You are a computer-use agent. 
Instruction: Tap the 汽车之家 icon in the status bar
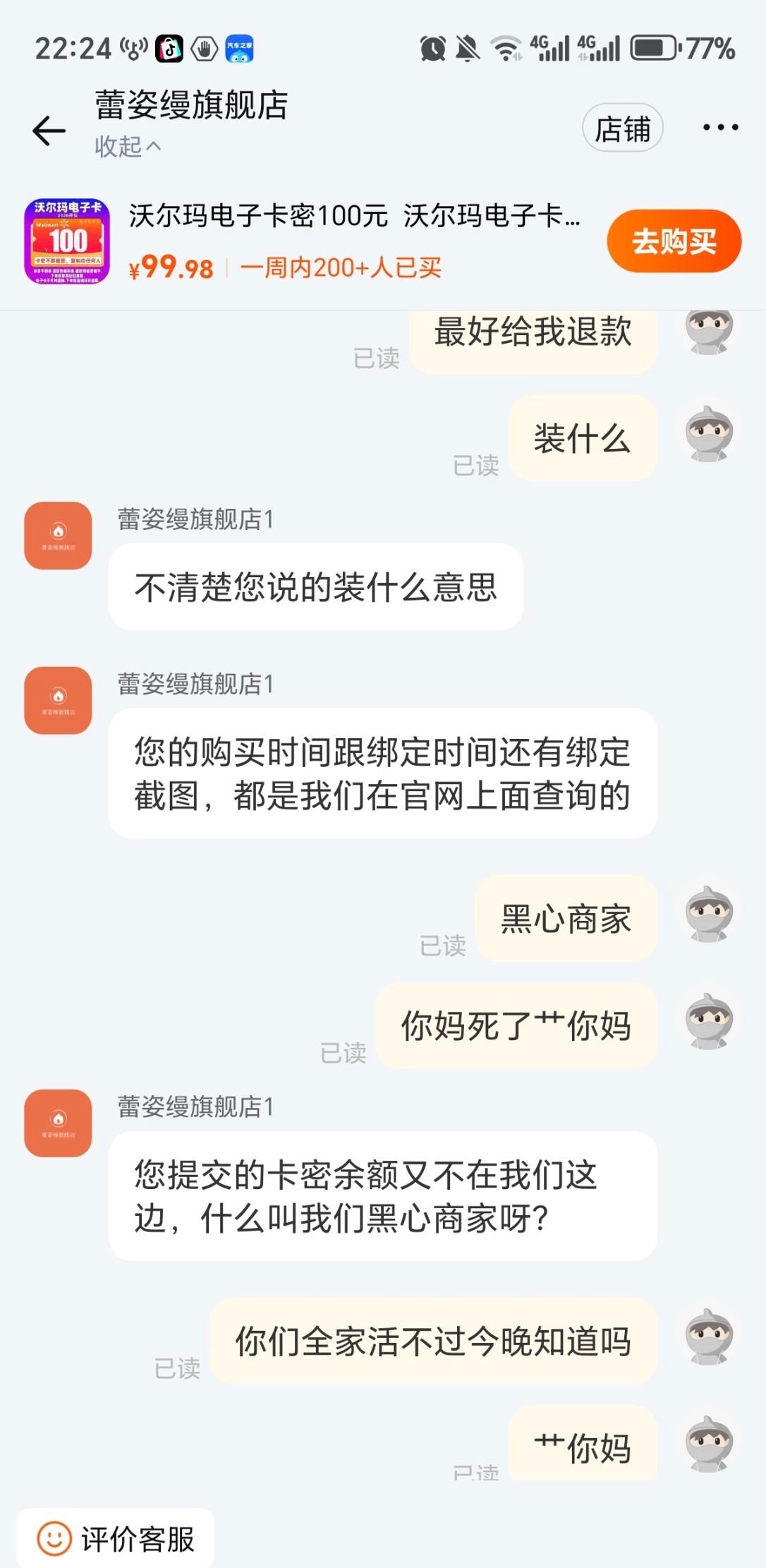tap(238, 48)
